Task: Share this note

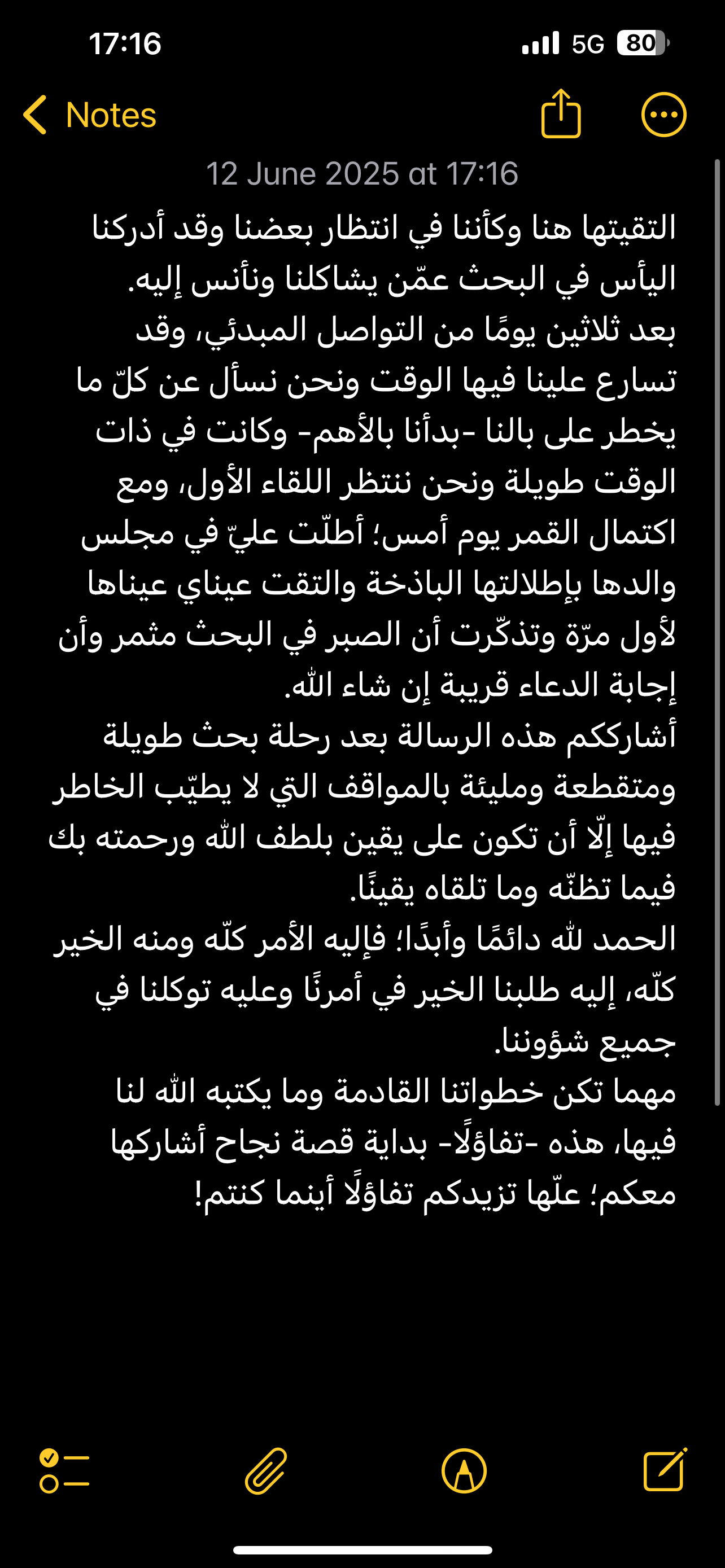Action: pos(561,115)
